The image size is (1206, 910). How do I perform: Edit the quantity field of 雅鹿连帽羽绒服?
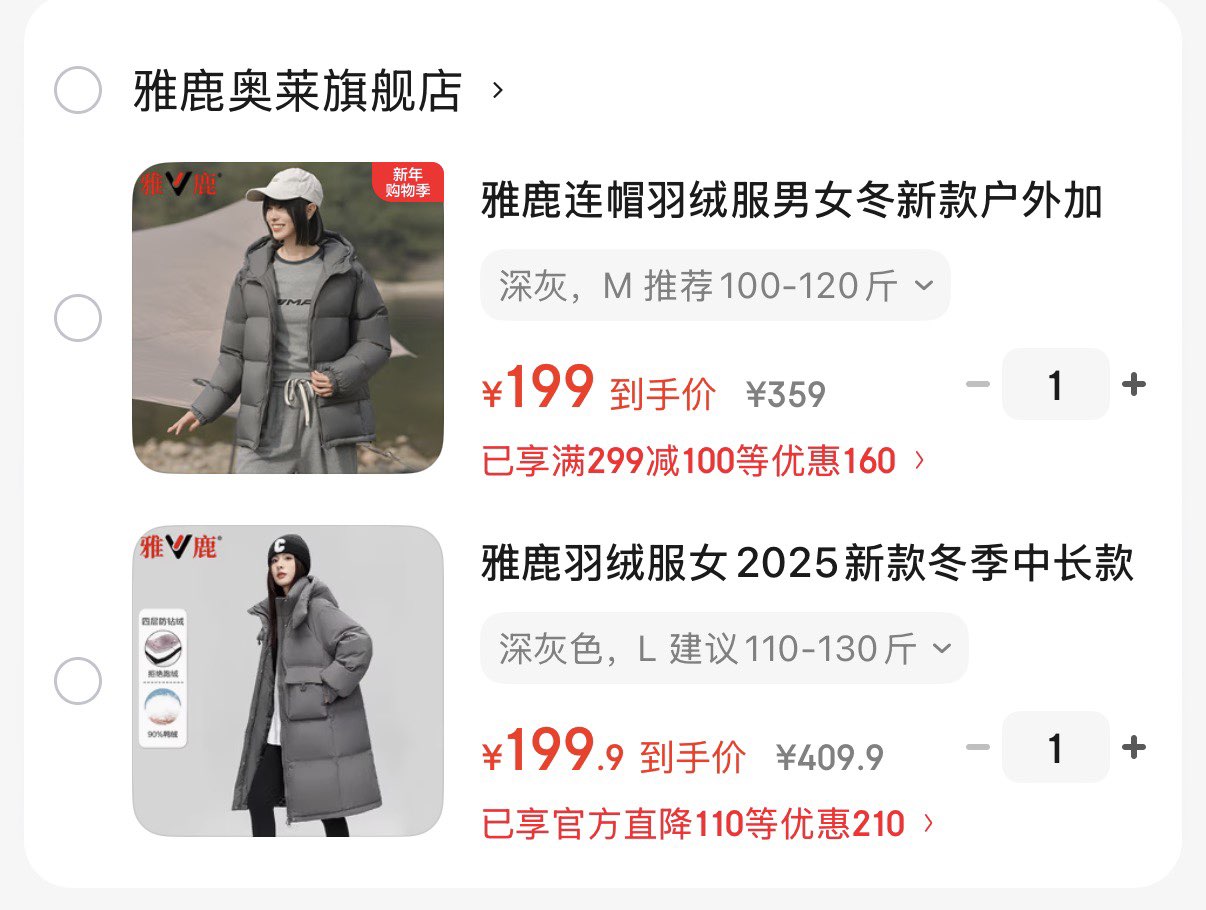click(x=1056, y=384)
